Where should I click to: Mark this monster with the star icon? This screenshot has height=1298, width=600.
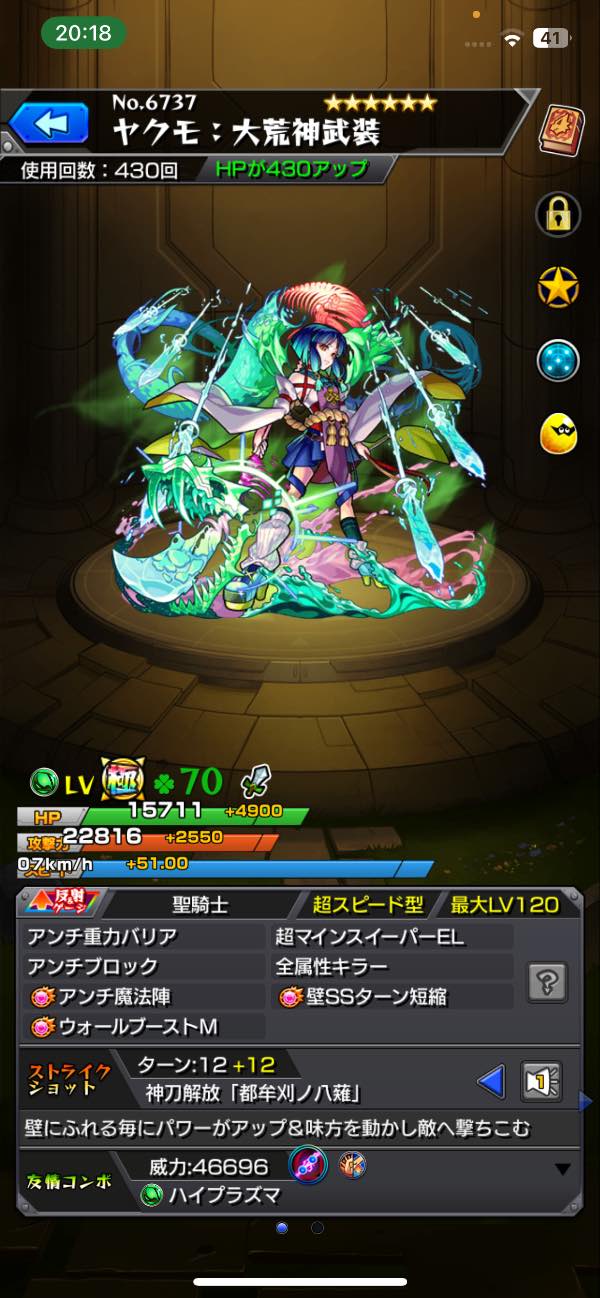point(557,287)
